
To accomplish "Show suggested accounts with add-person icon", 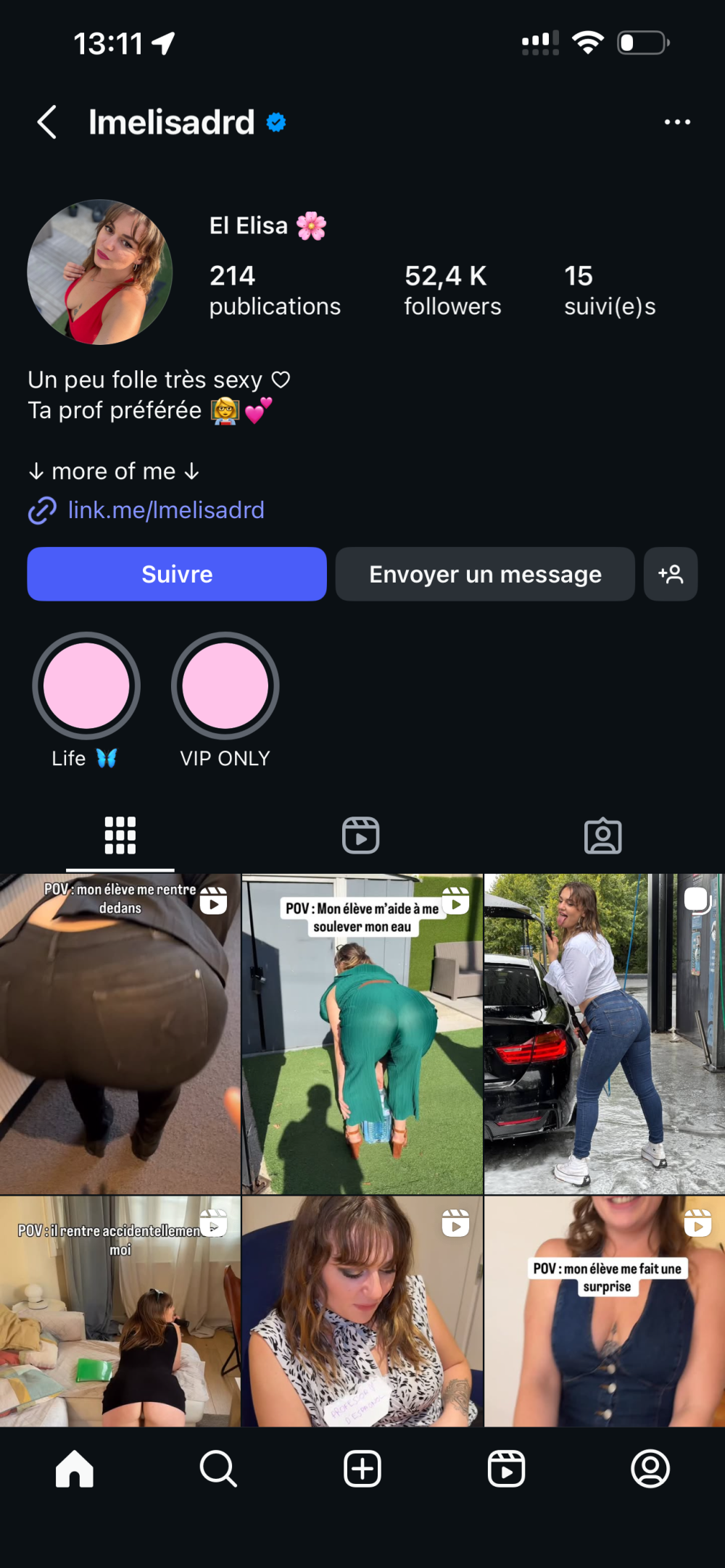I will pos(671,574).
